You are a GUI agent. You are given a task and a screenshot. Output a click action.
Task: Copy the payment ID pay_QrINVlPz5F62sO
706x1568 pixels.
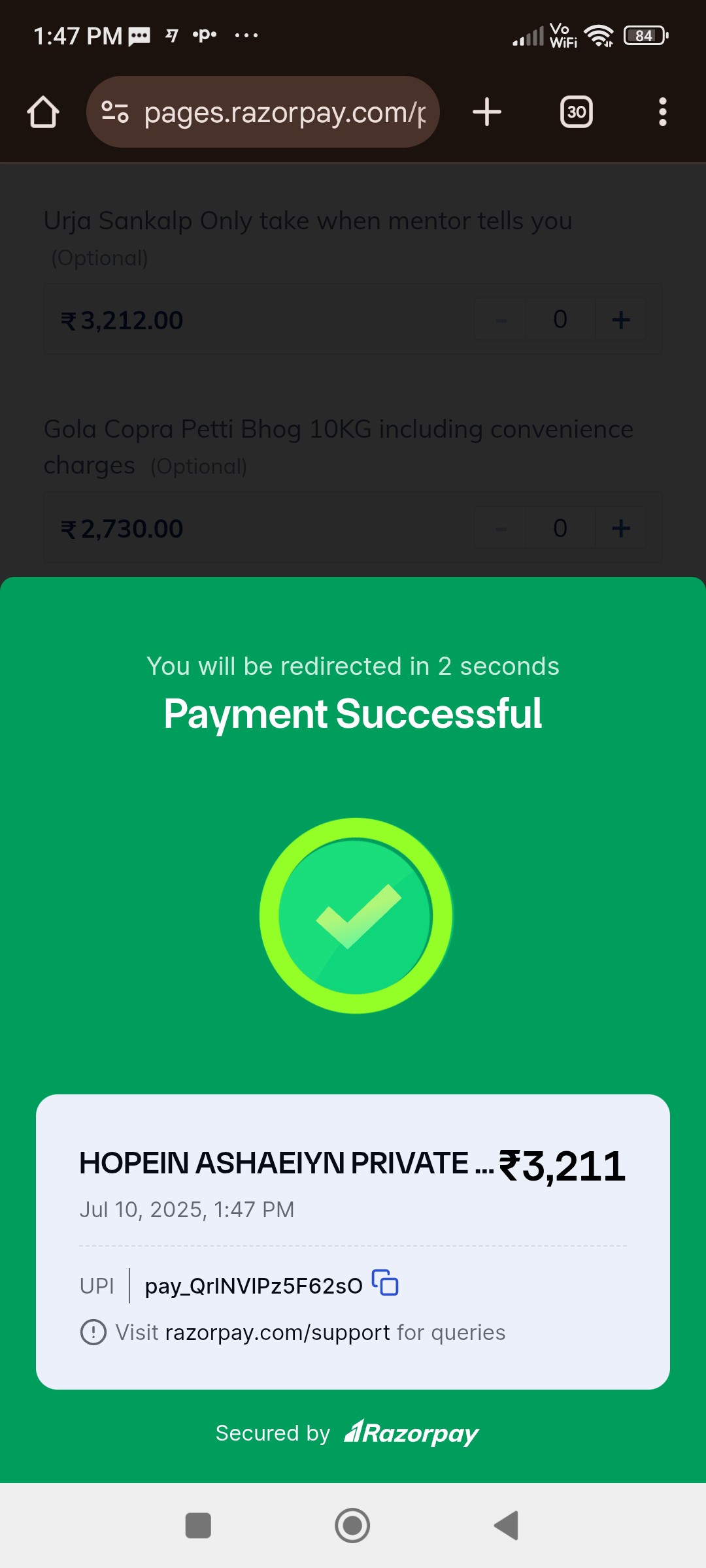385,1282
